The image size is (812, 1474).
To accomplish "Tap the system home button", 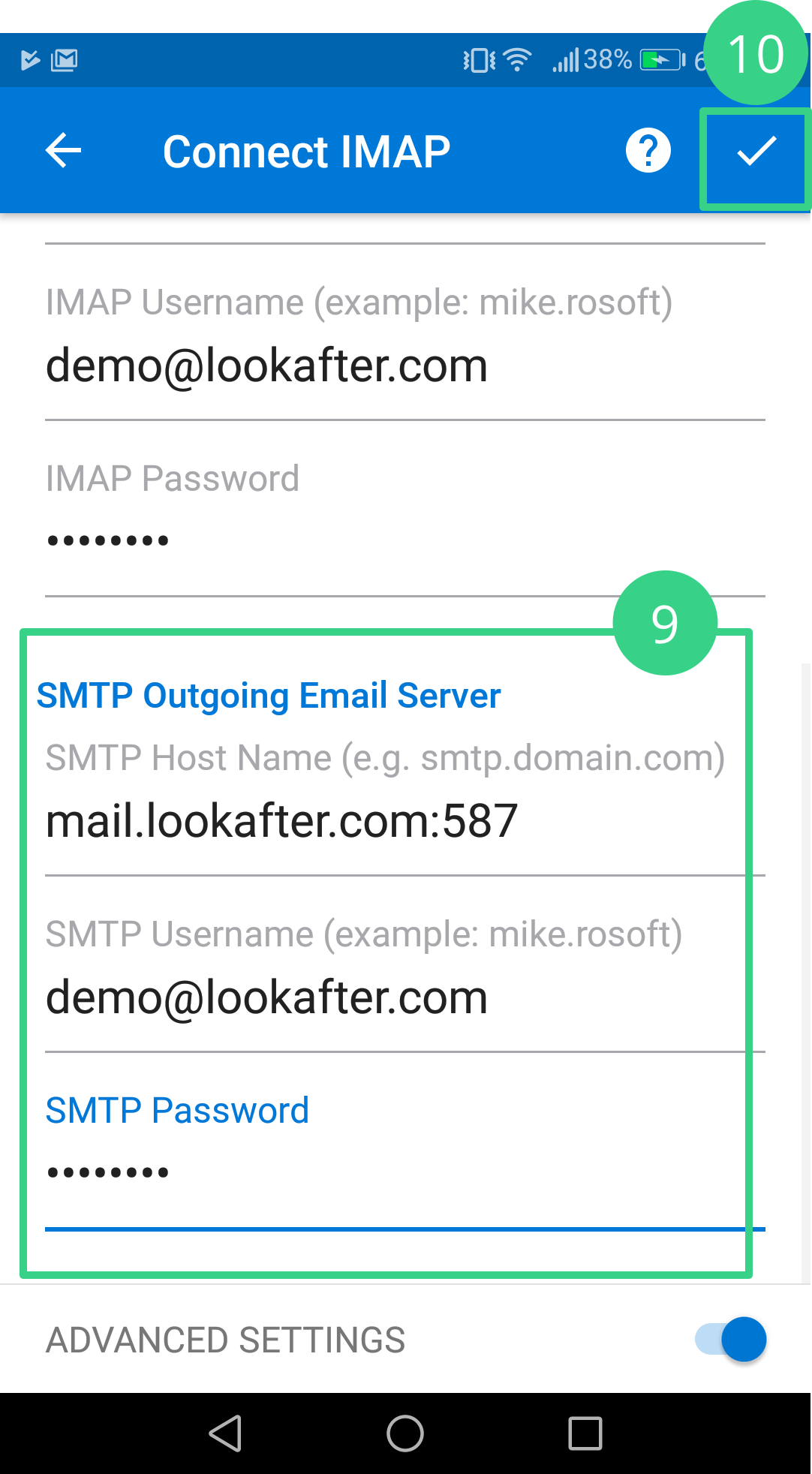I will (x=405, y=1433).
